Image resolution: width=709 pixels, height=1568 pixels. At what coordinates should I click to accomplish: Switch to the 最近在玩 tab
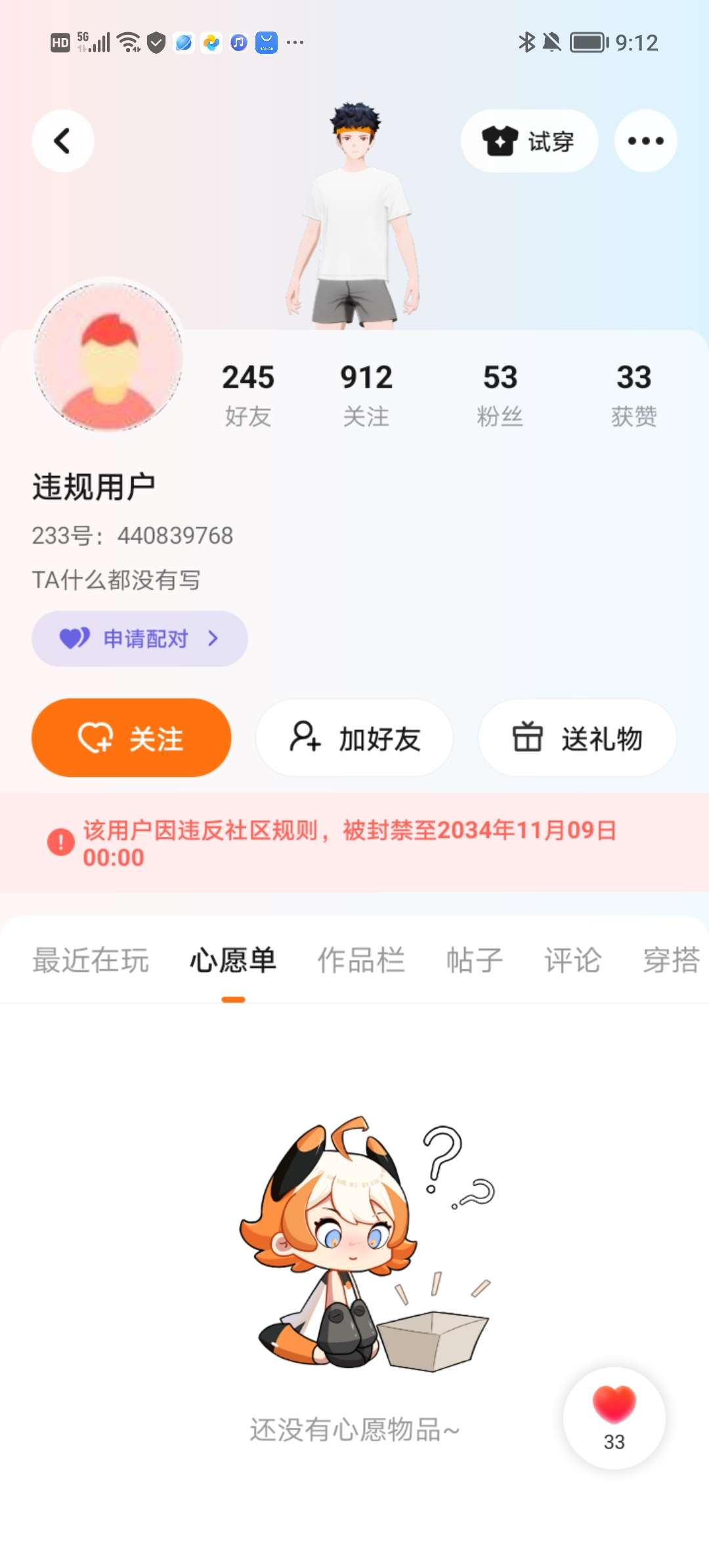point(91,960)
